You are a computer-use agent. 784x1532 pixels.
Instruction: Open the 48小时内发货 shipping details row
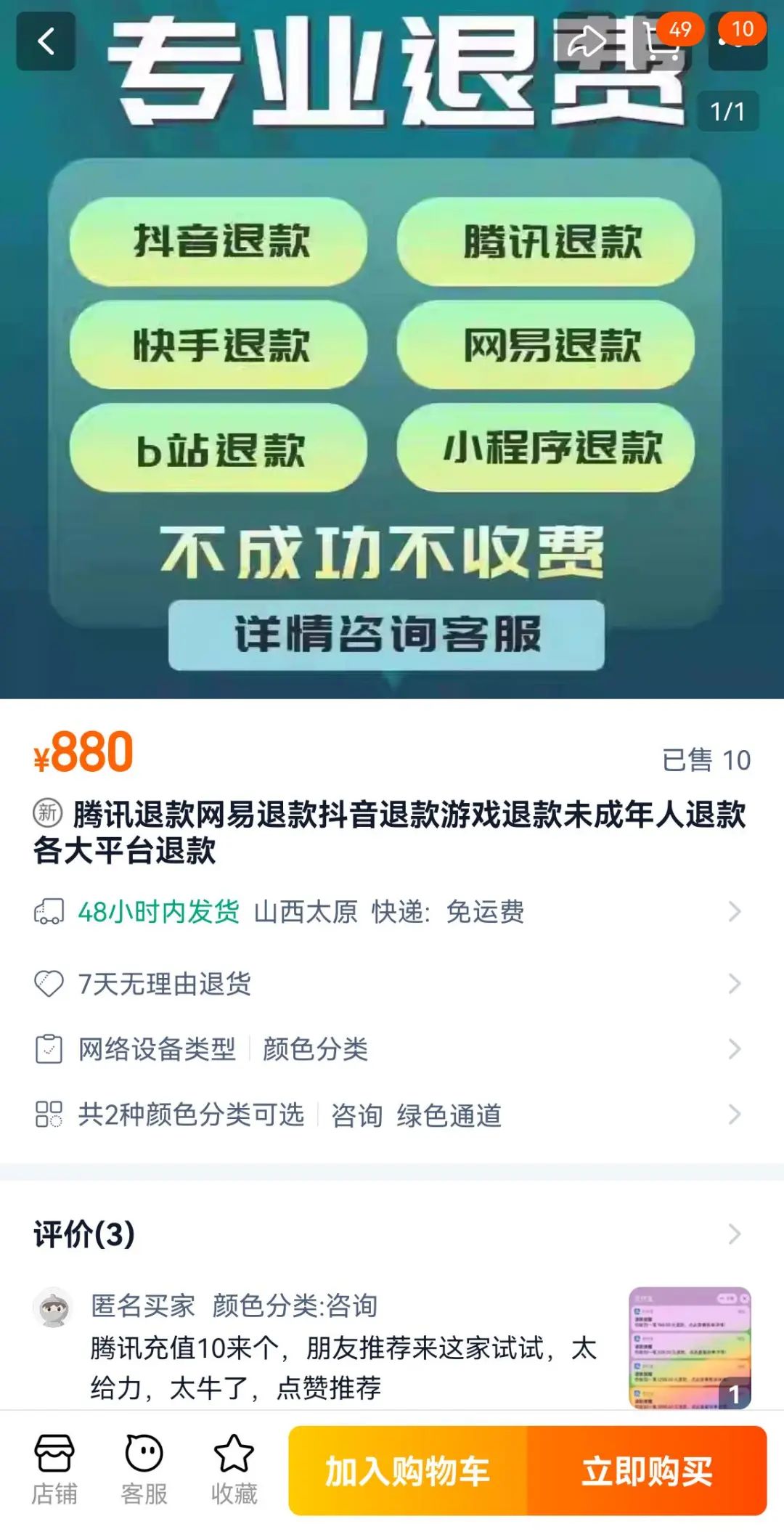pyautogui.click(x=392, y=912)
